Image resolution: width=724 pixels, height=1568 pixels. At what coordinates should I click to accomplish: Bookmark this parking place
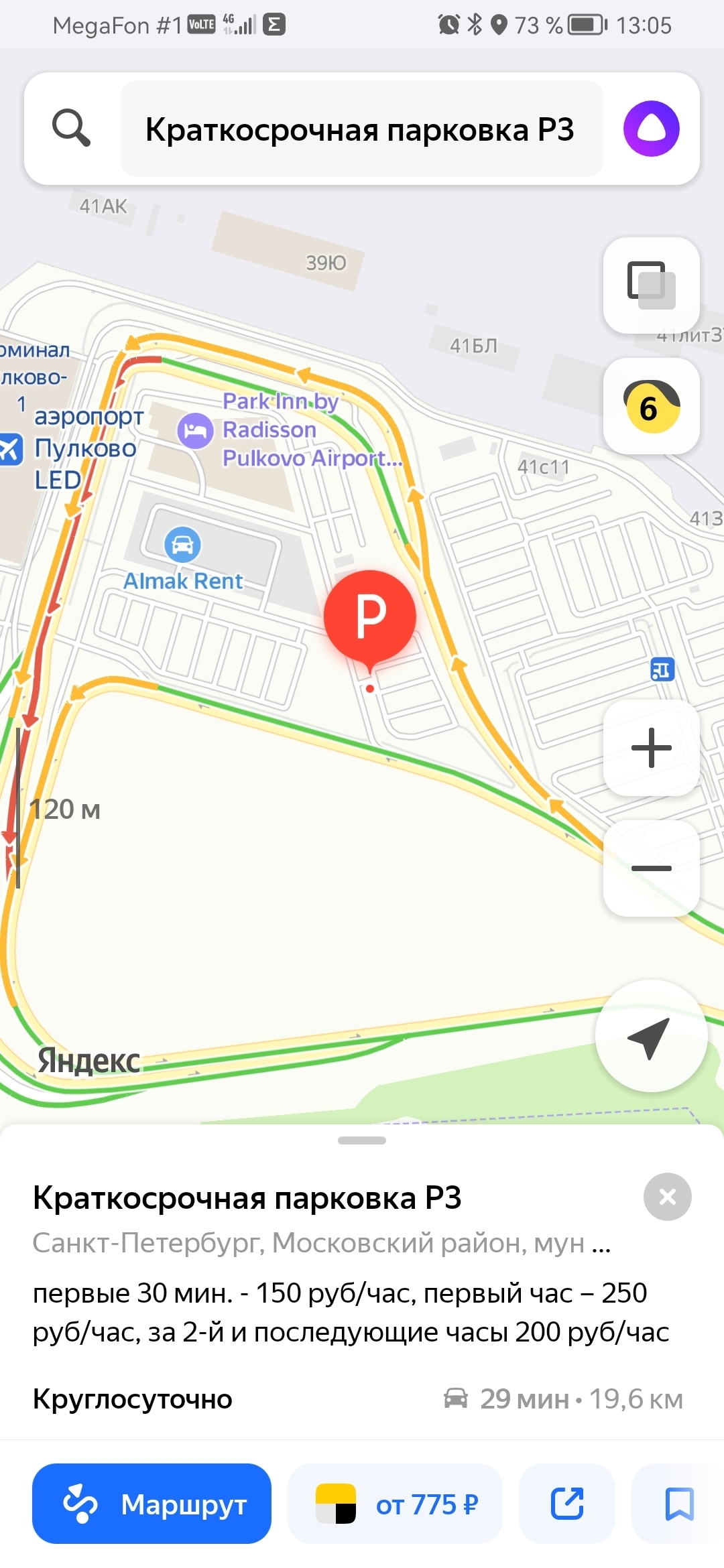tap(678, 1504)
